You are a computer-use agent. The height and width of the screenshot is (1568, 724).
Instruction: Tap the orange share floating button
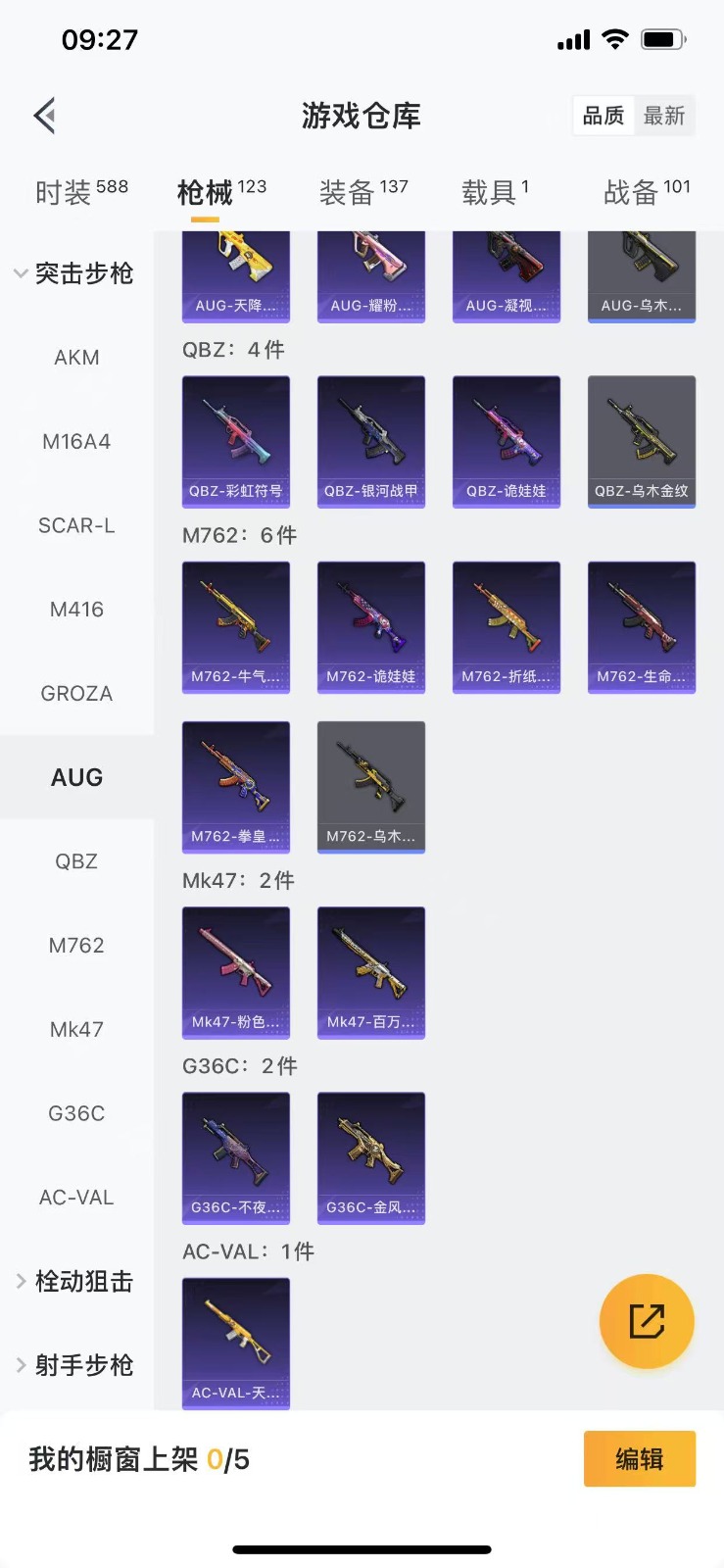point(647,1320)
